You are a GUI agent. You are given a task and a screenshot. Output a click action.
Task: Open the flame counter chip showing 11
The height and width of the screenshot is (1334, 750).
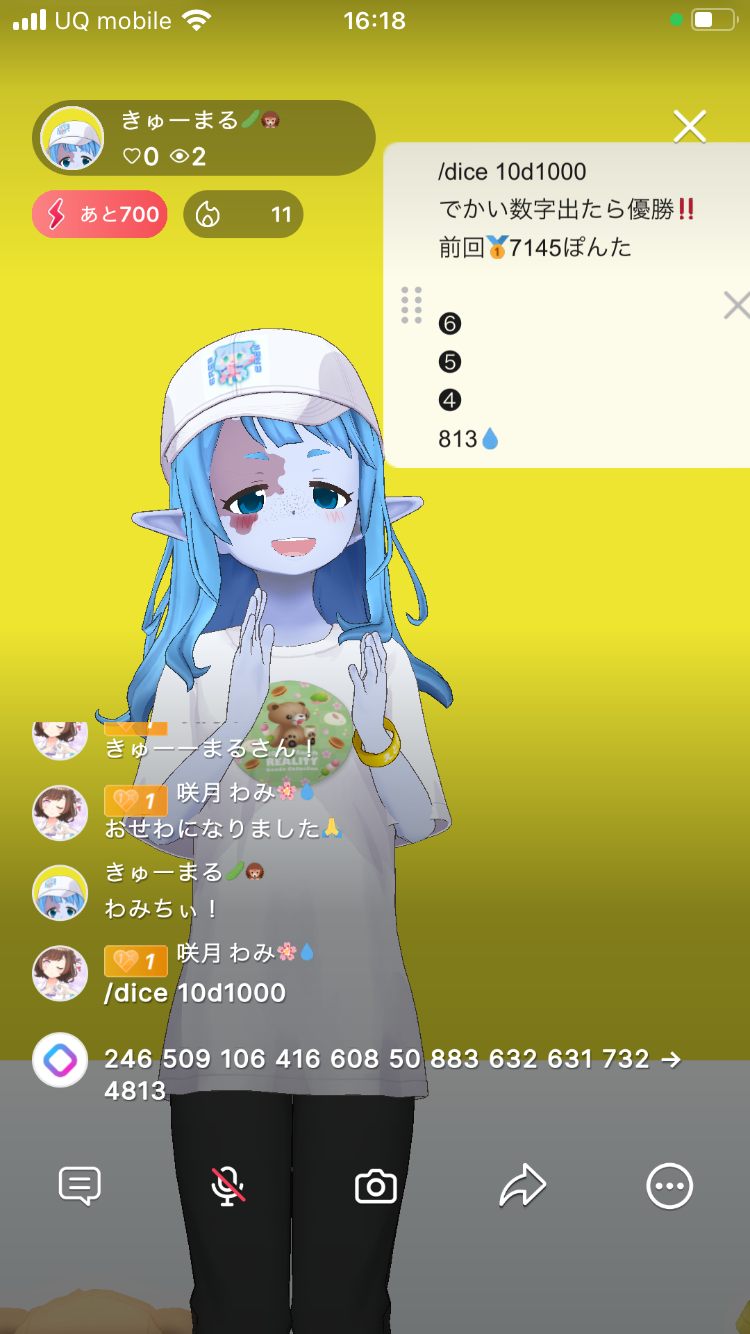(x=243, y=214)
